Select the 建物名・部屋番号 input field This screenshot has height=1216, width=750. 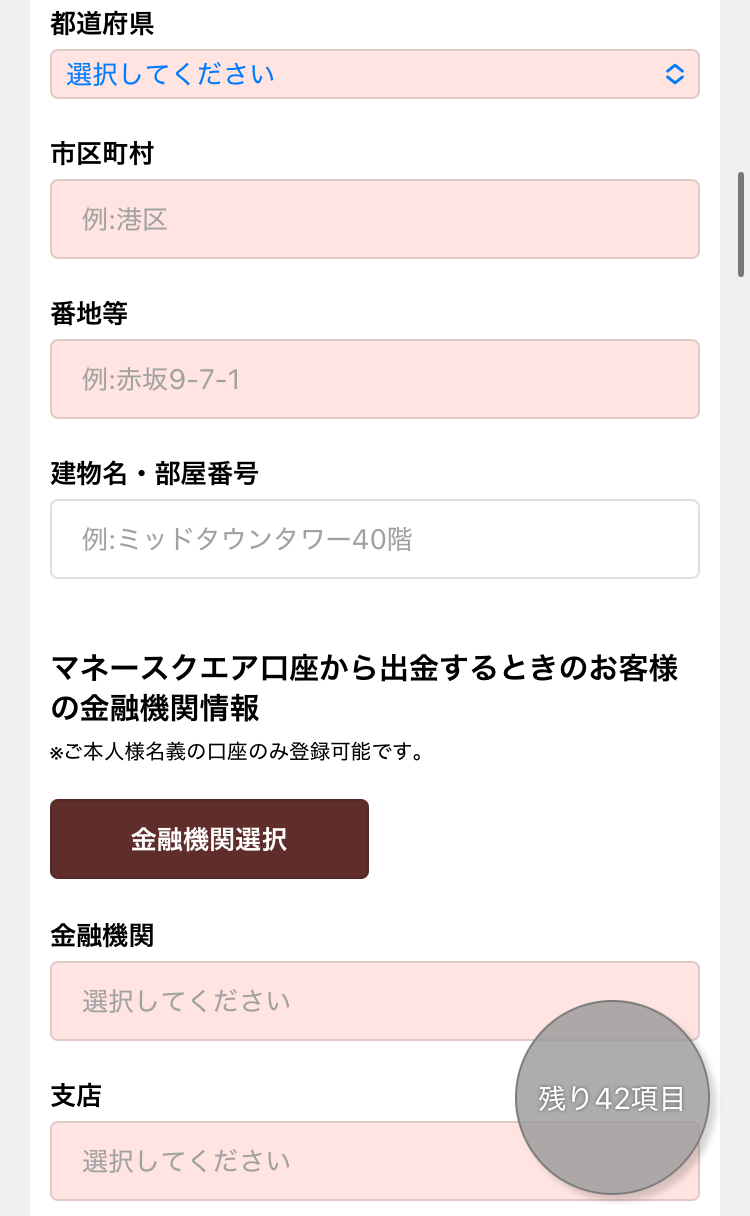pyautogui.click(x=374, y=539)
